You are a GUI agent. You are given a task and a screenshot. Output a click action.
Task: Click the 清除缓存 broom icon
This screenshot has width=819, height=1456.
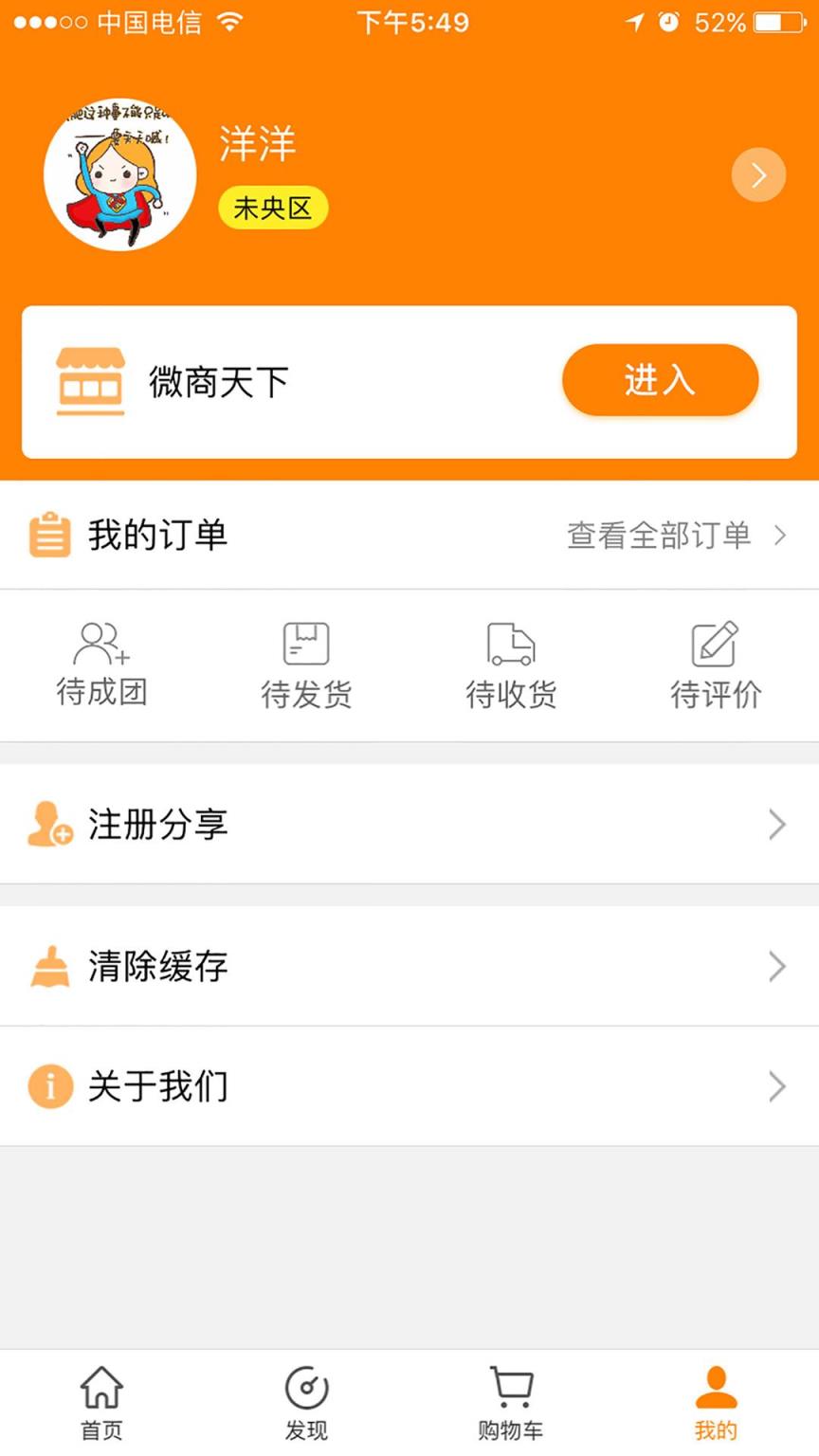(50, 966)
